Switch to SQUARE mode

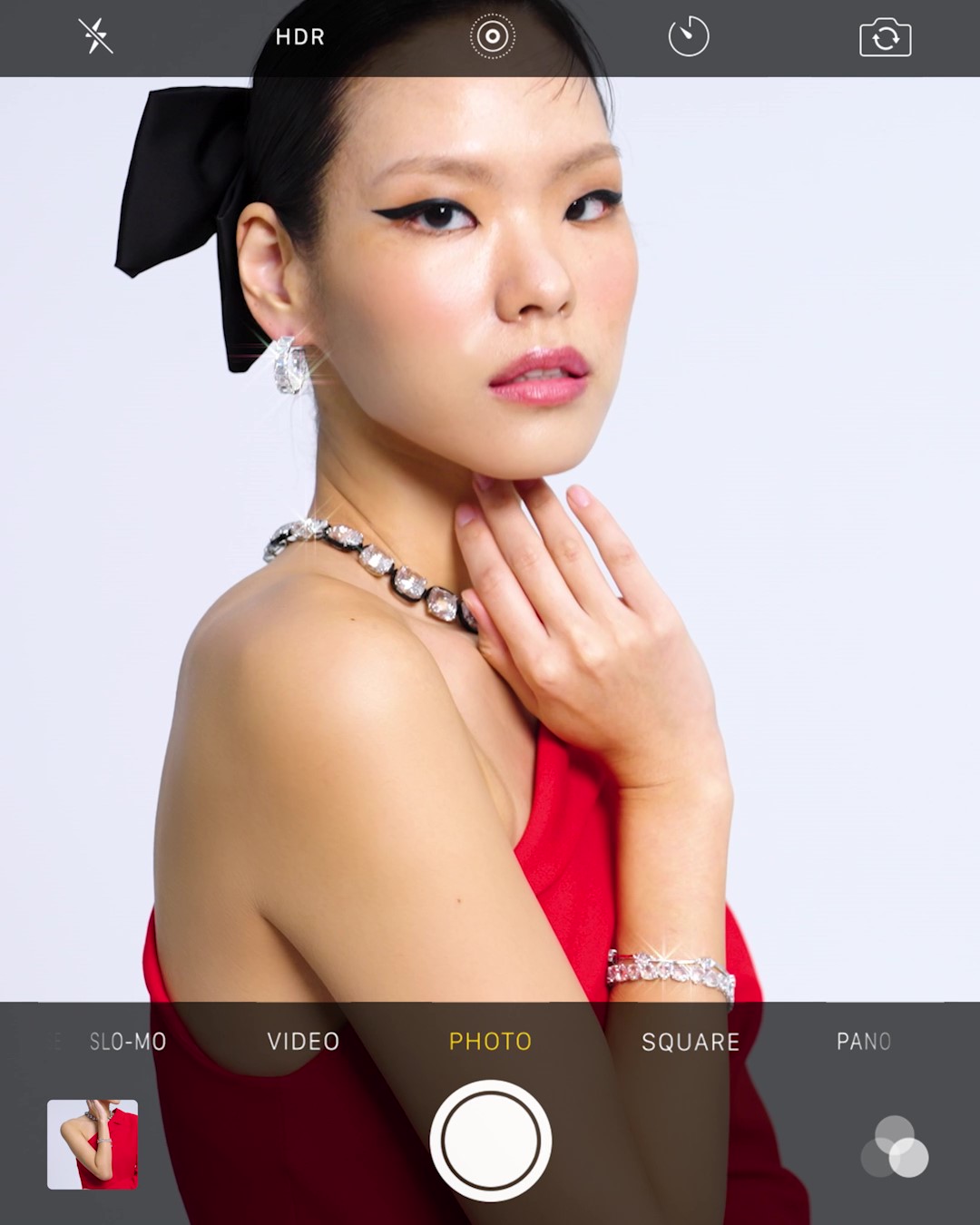coord(691,1042)
